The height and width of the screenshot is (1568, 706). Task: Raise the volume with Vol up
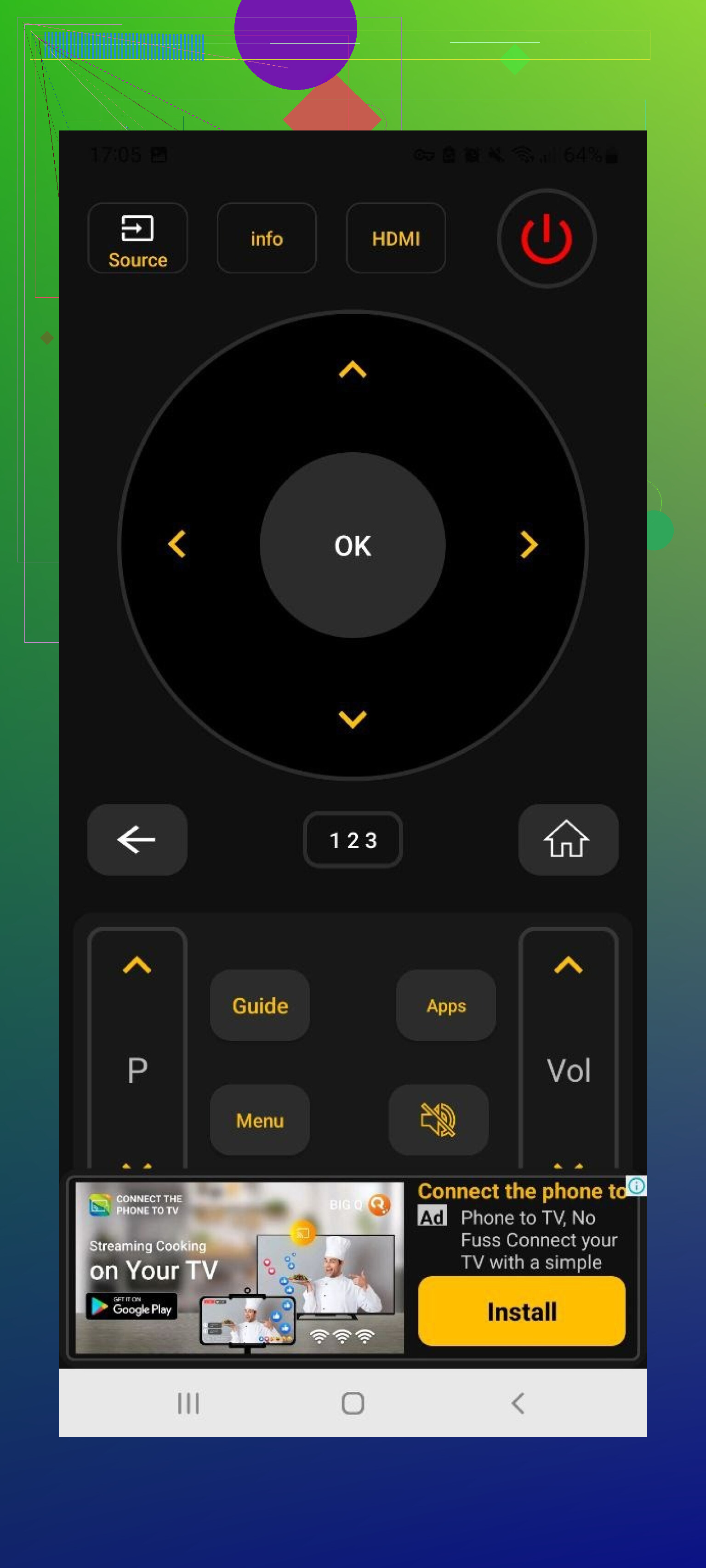point(568,965)
